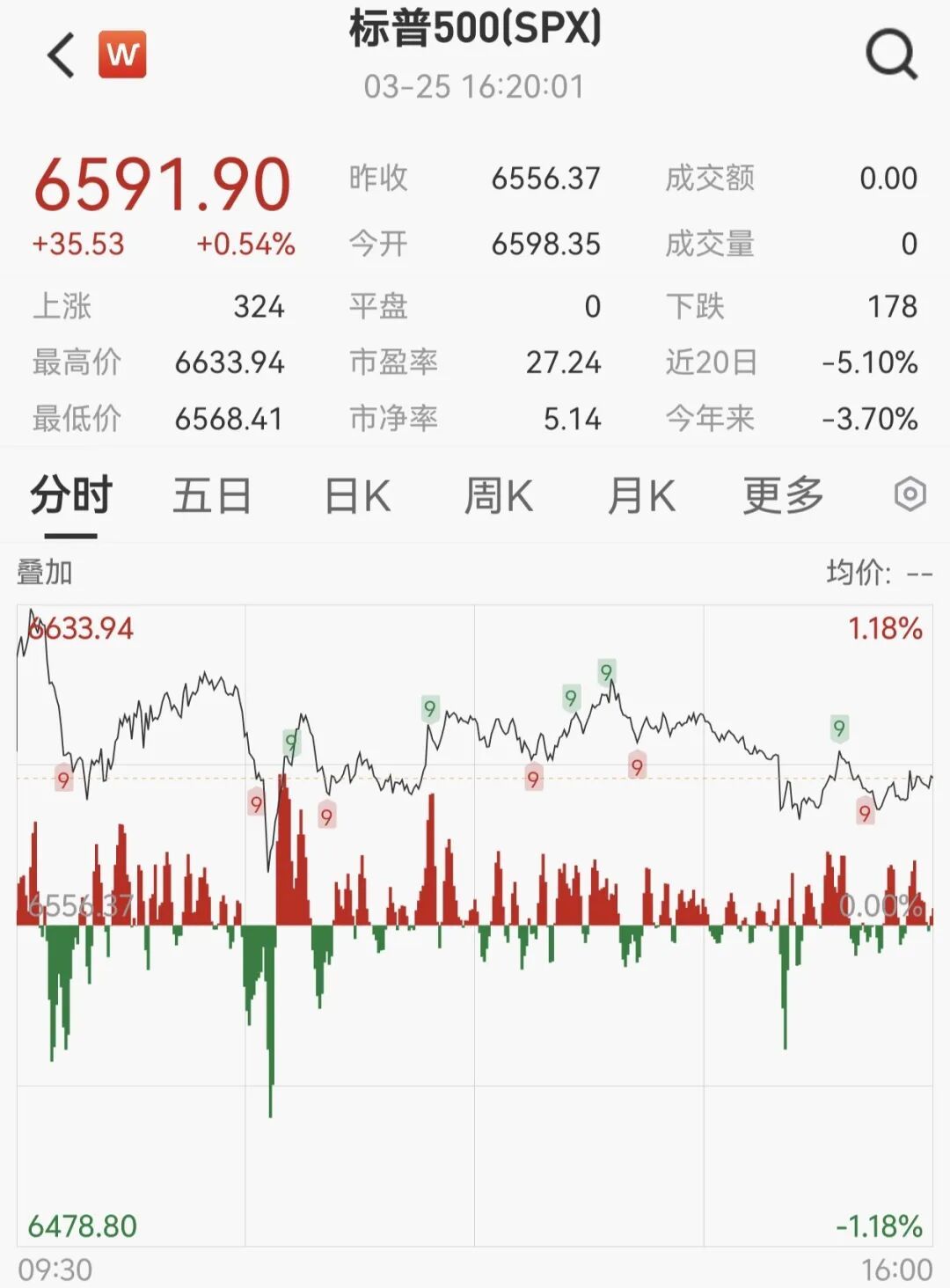Image resolution: width=950 pixels, height=1288 pixels.
Task: Select the 分时 intraday tab
Action: click(x=71, y=495)
